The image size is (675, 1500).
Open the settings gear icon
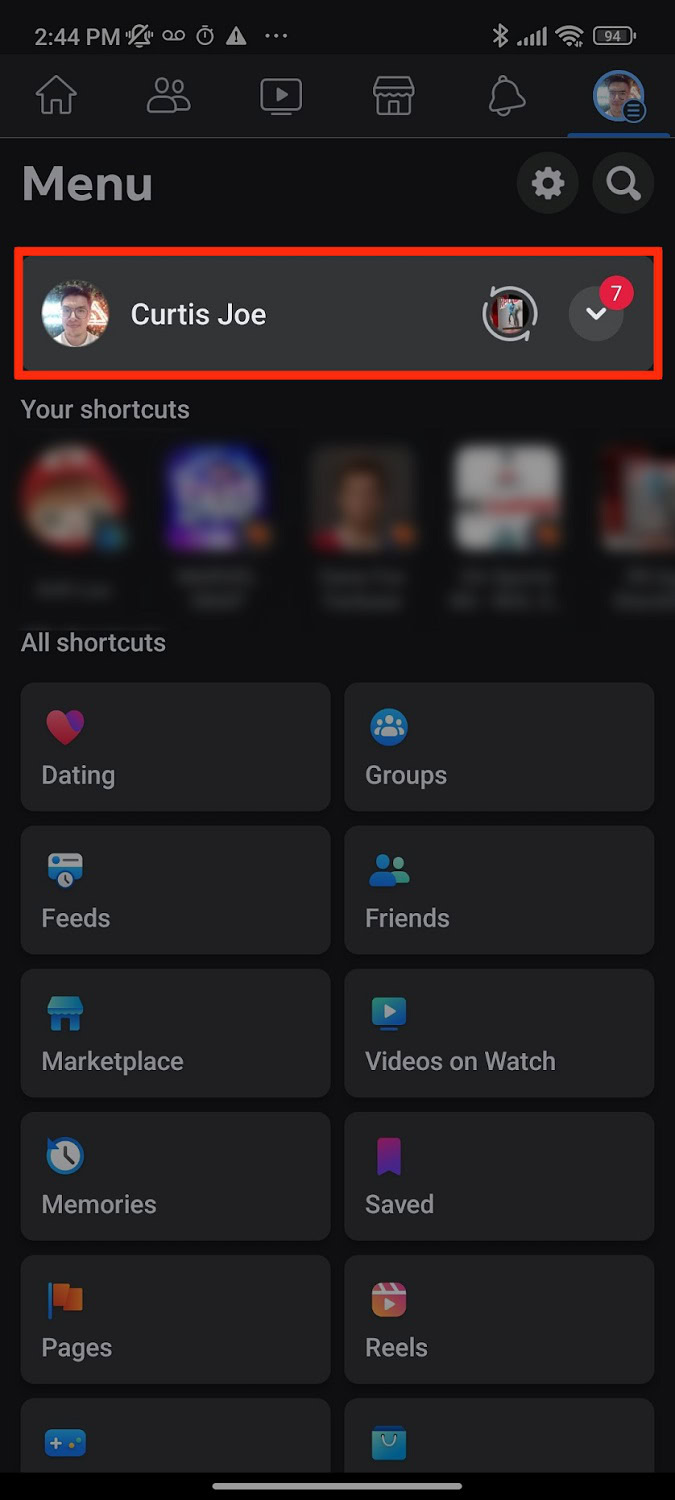tap(547, 184)
